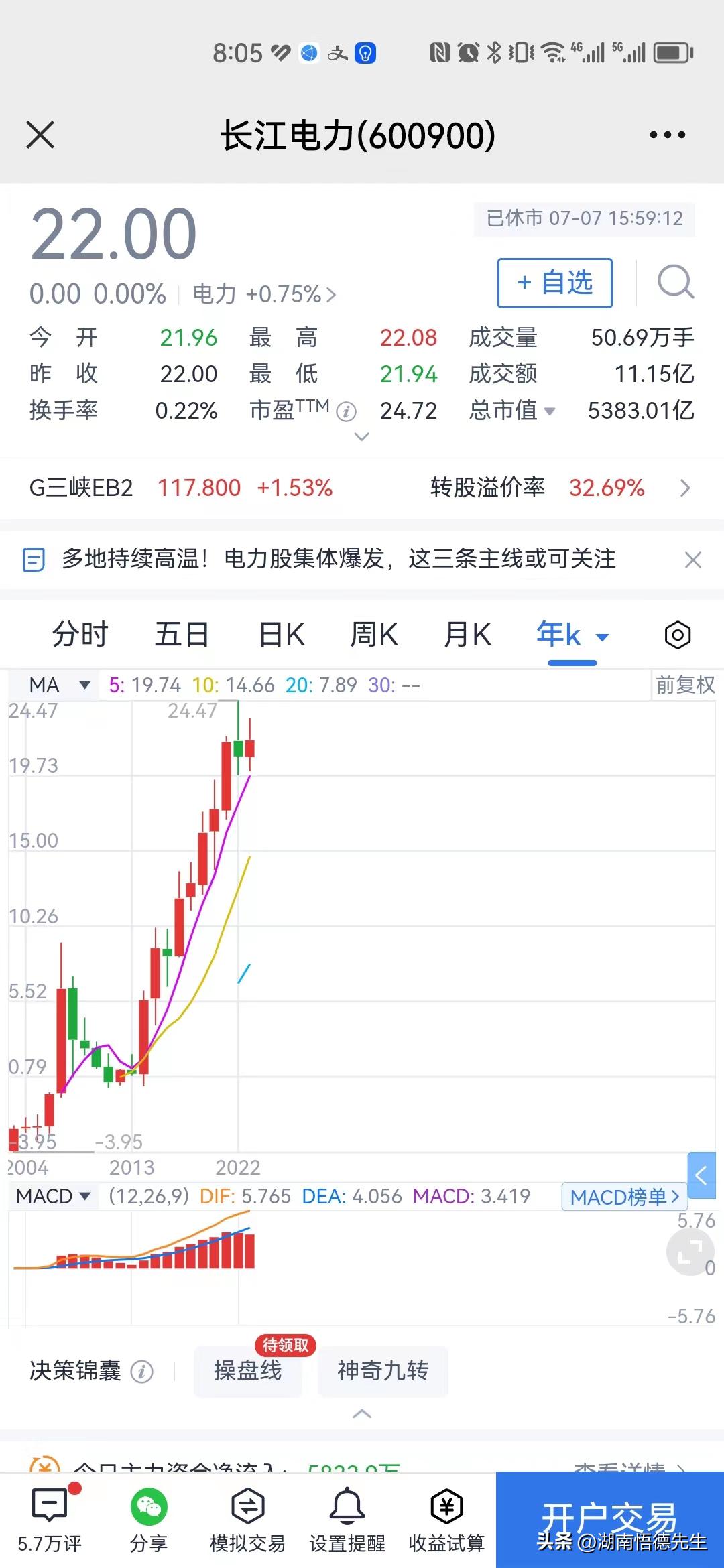
Task: Tap 开户交易 button
Action: tap(609, 1519)
